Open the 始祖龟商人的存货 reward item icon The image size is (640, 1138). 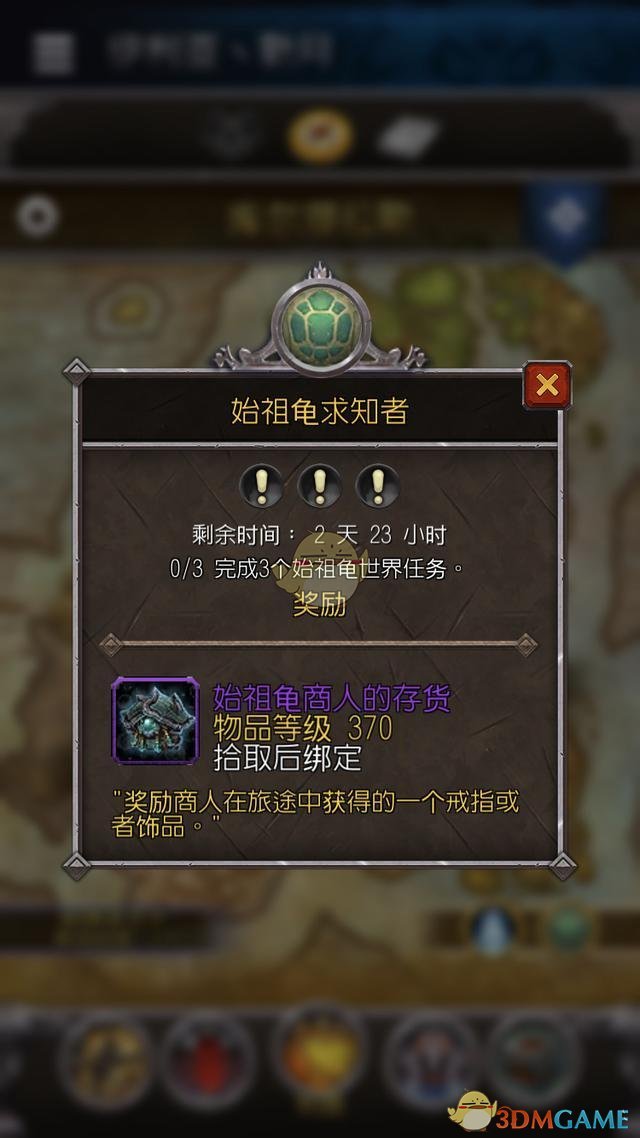click(155, 720)
